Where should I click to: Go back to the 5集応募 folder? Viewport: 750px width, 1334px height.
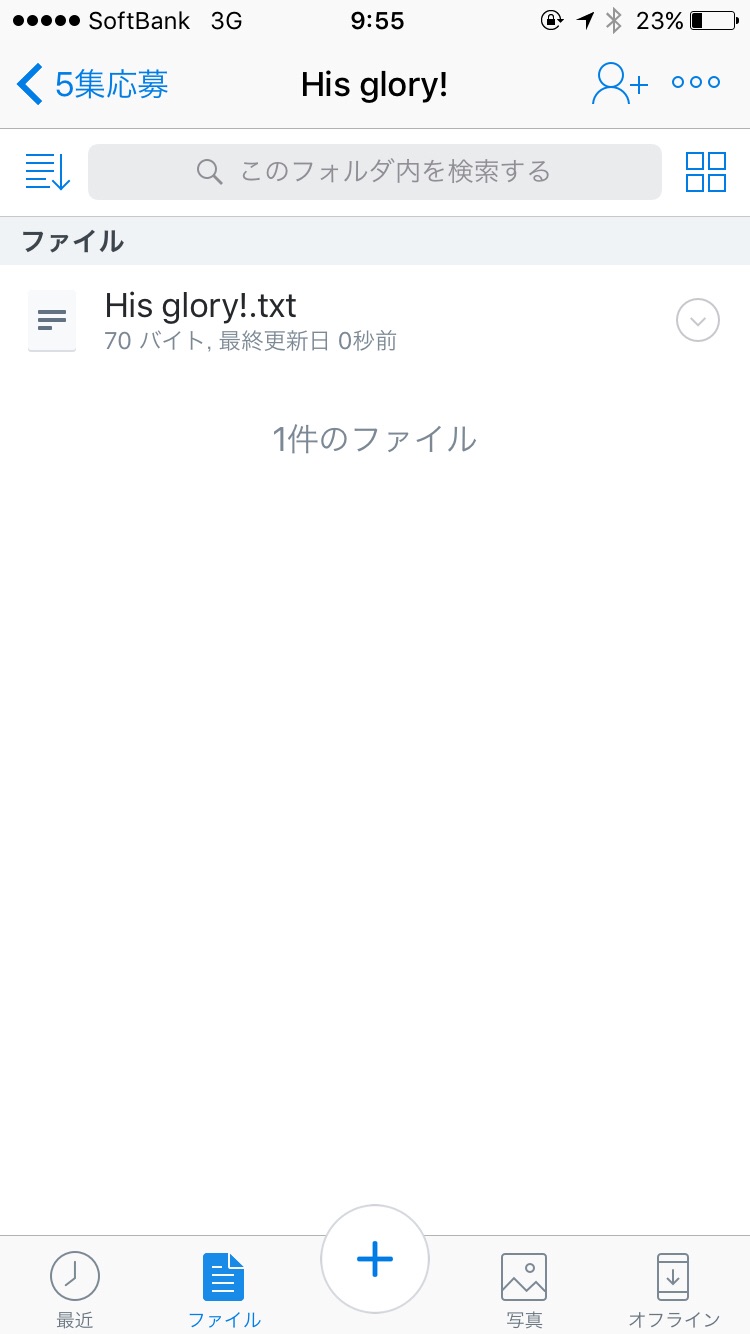(x=92, y=85)
